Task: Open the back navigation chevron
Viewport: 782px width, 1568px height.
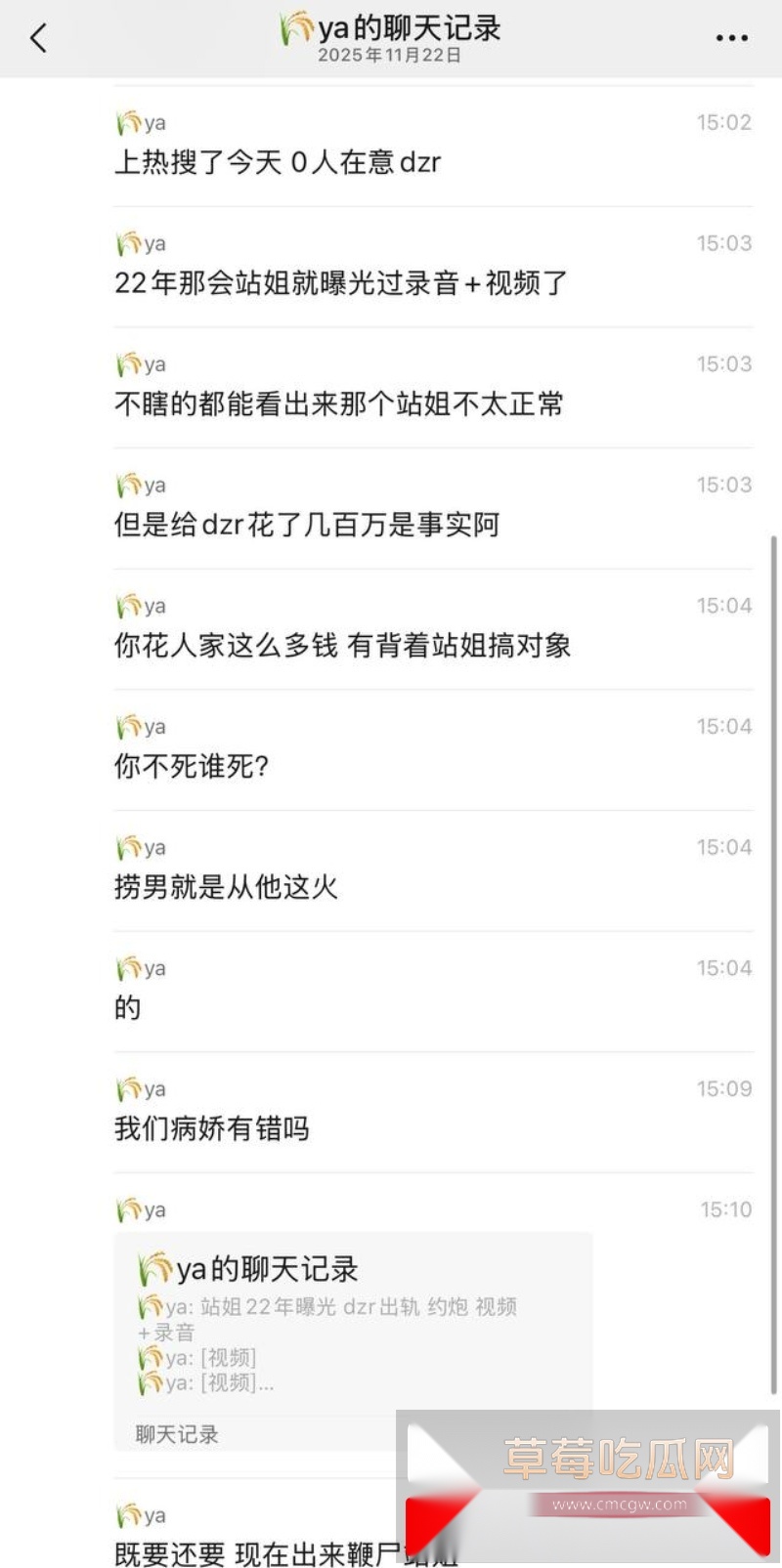Action: tap(37, 37)
